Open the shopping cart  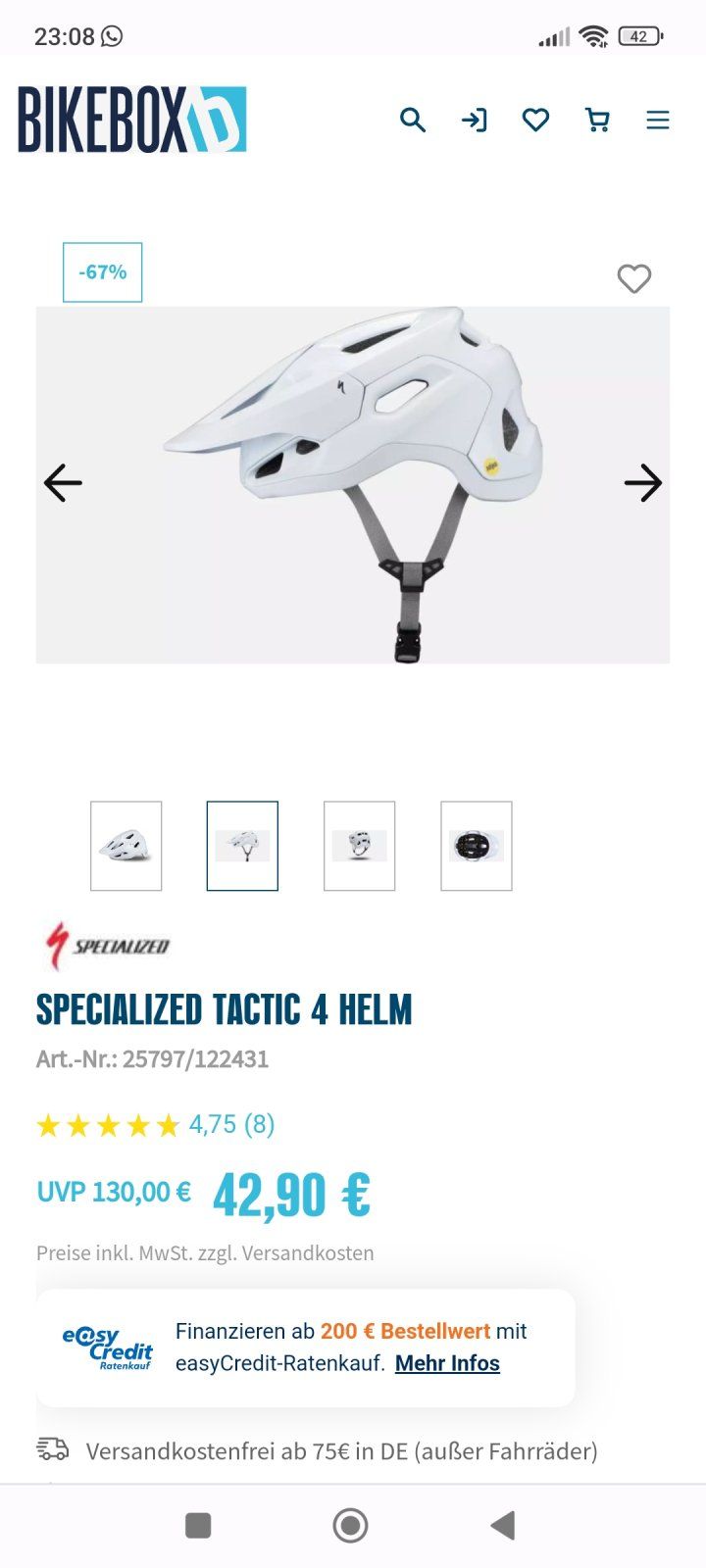[x=597, y=121]
